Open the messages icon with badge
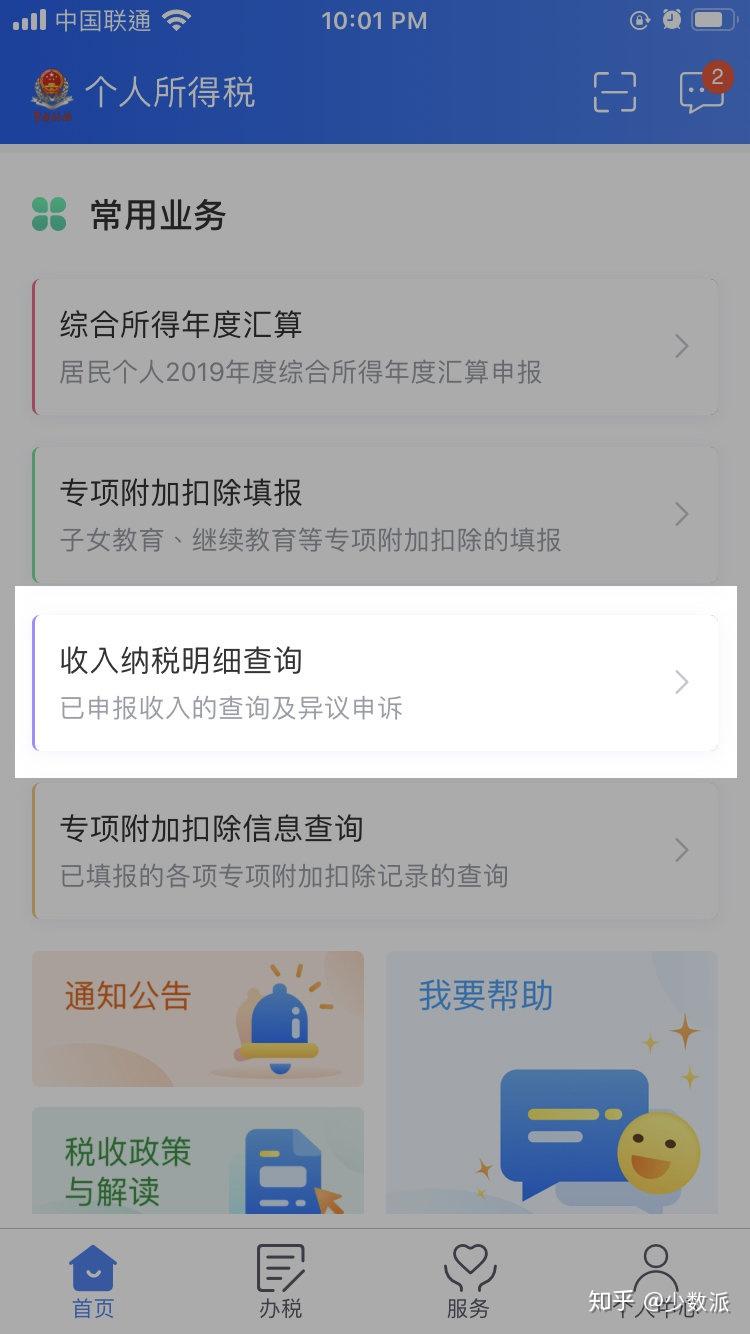750x1334 pixels. tap(701, 92)
